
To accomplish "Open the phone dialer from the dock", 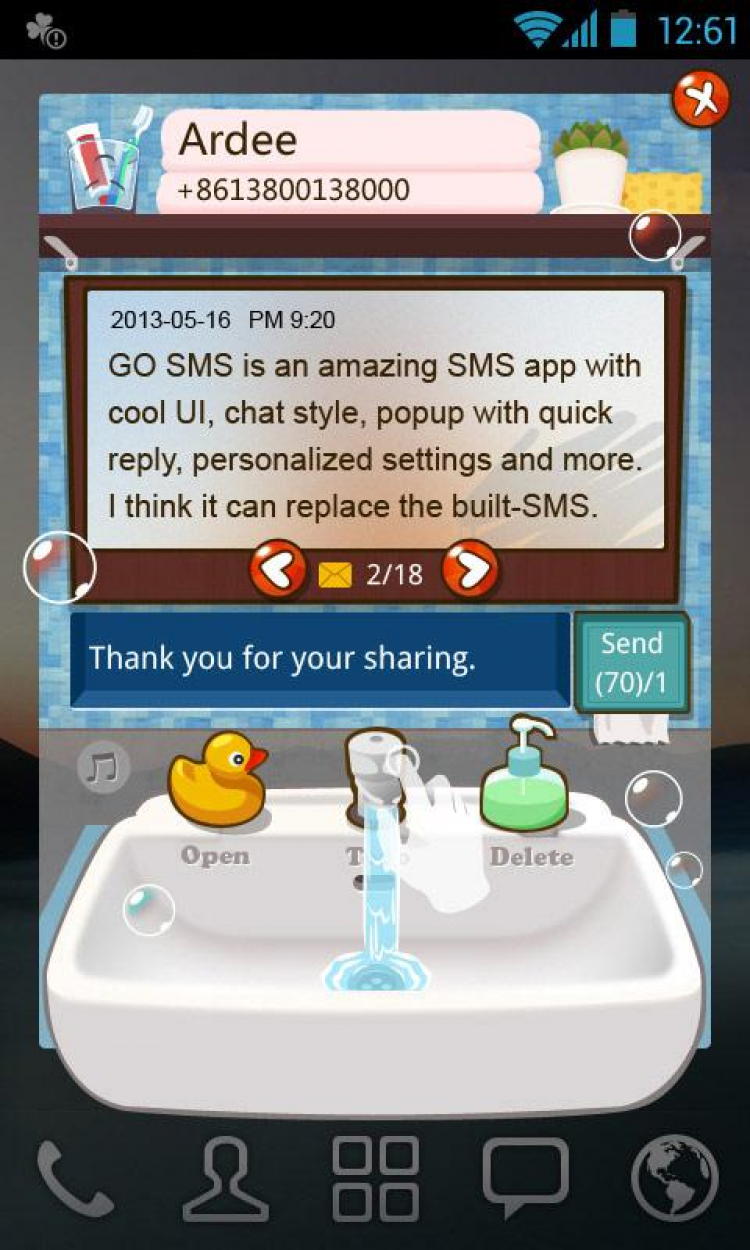I will click(74, 1180).
